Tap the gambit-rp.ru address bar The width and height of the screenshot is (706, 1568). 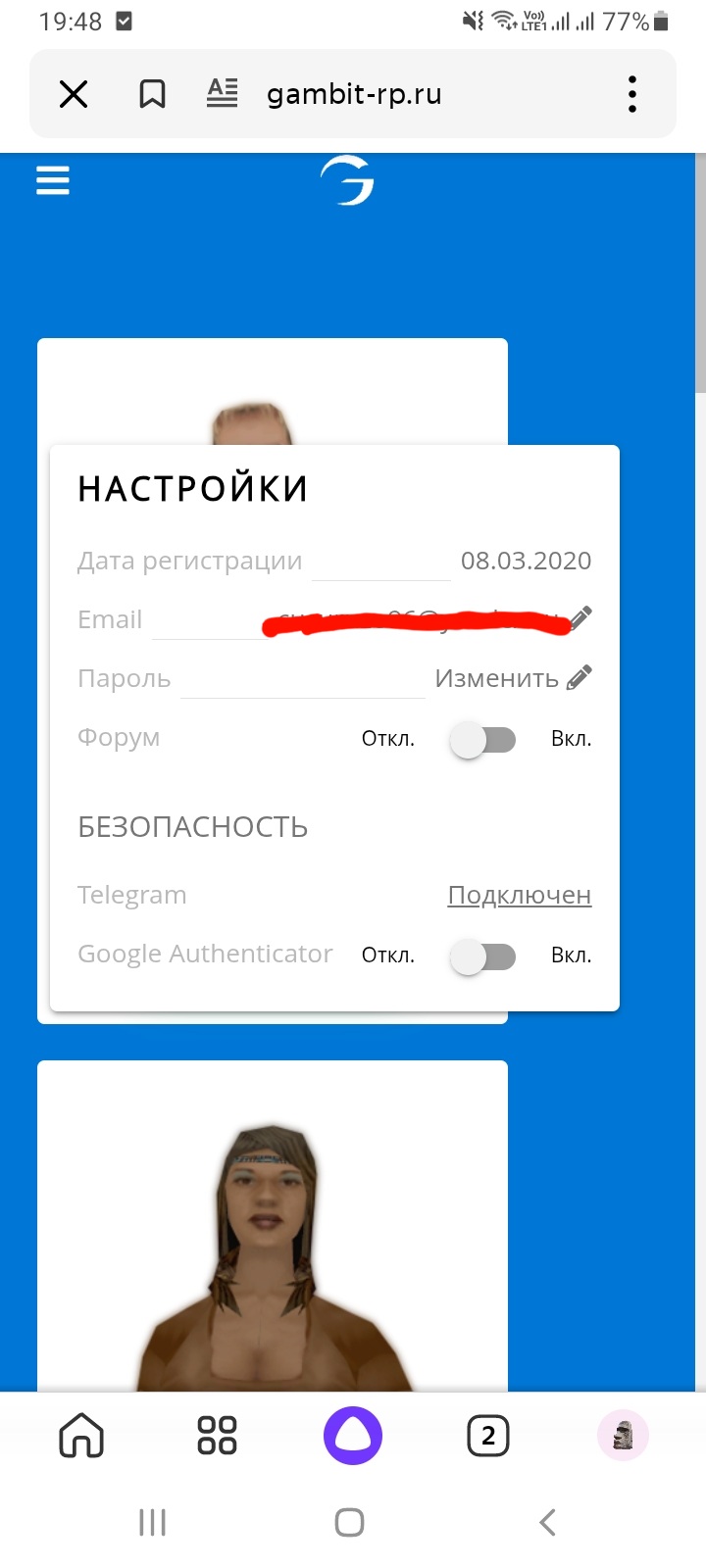354,94
